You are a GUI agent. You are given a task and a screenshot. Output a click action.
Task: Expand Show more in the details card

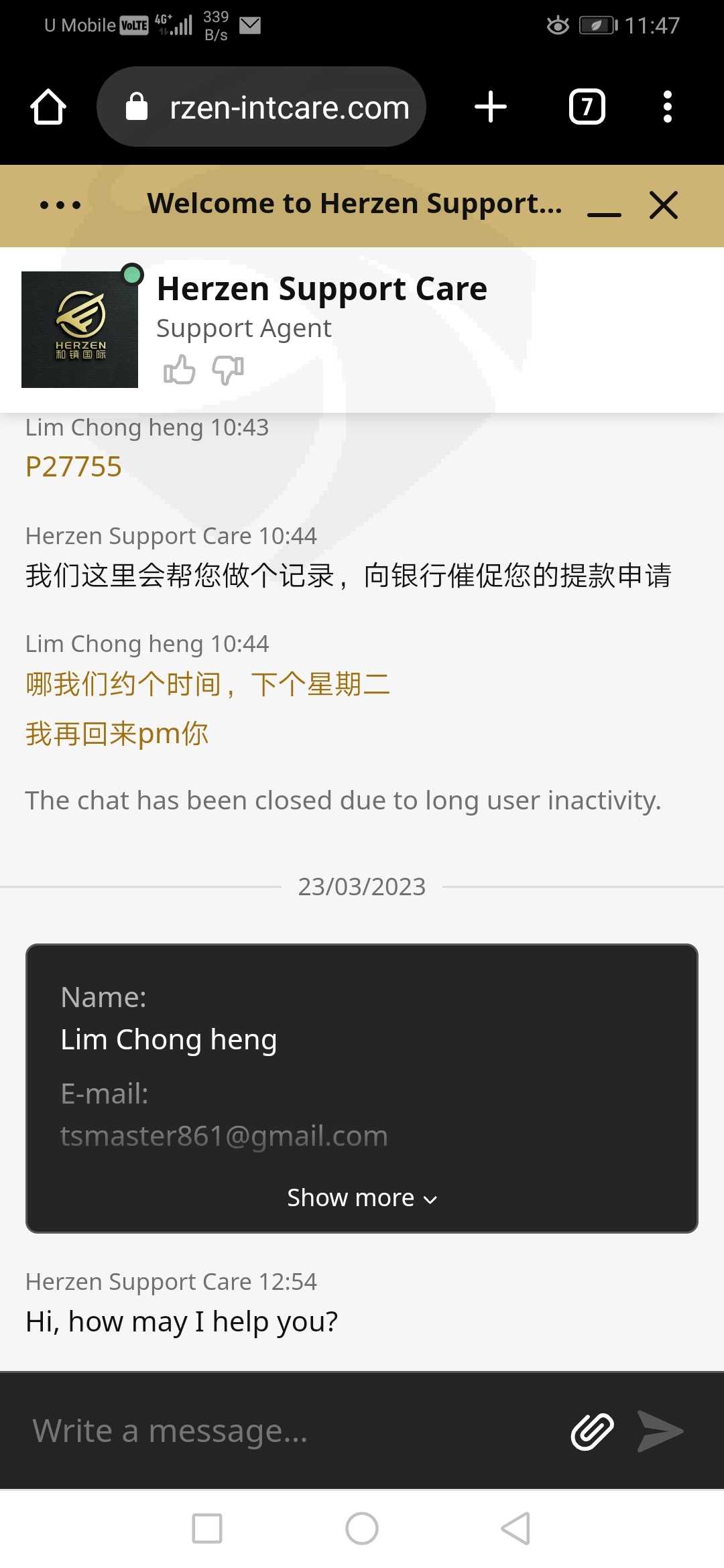coord(362,1197)
